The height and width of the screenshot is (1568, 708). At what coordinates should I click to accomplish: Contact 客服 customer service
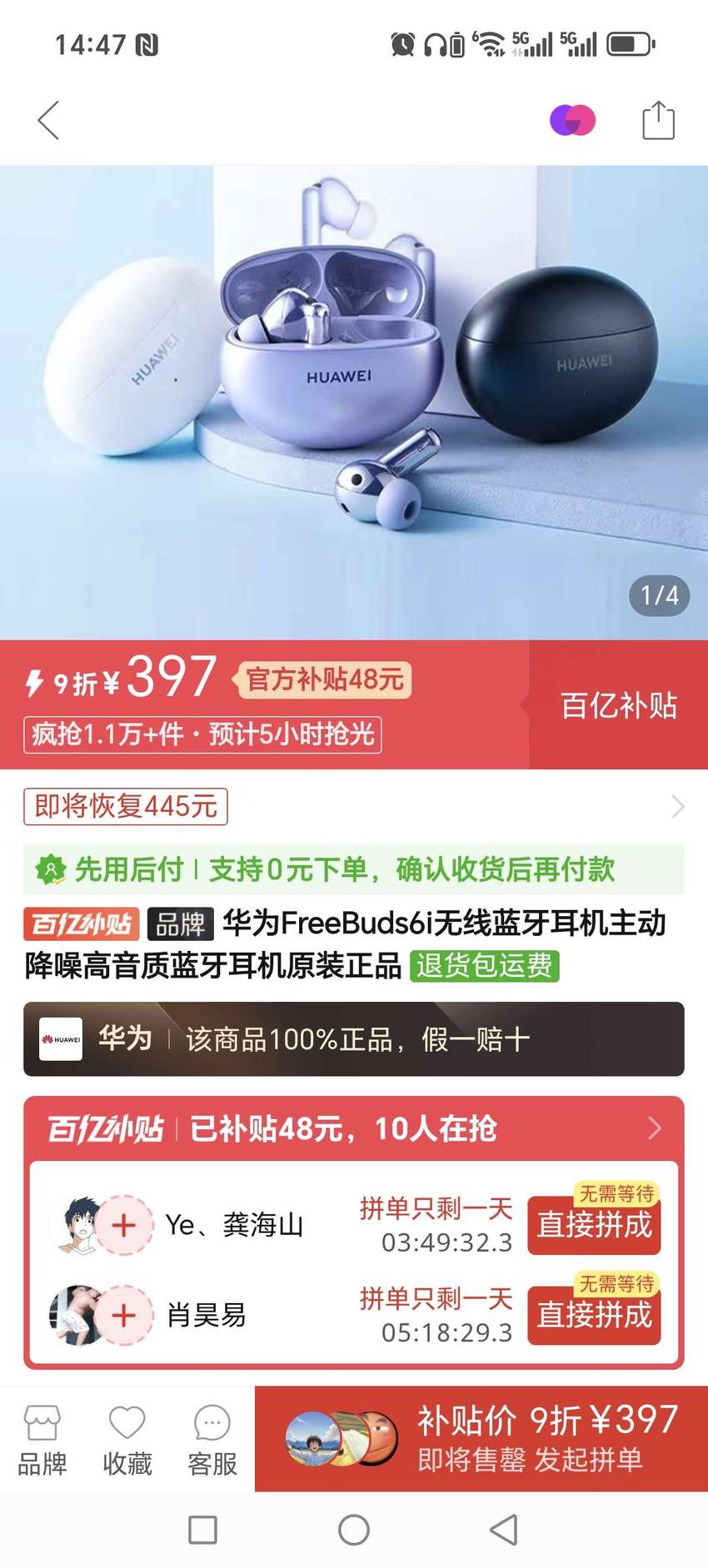pyautogui.click(x=212, y=1440)
